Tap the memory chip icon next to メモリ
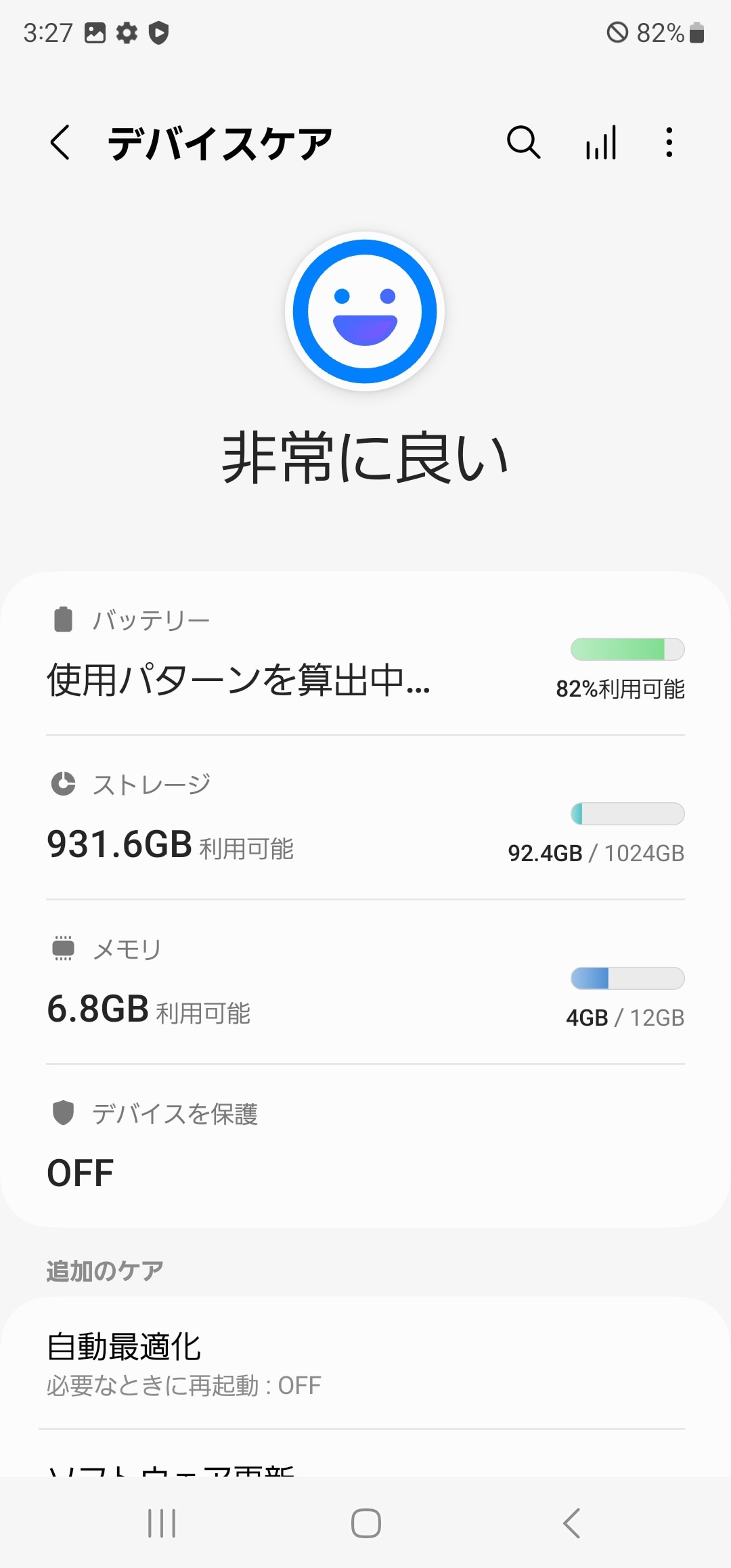Screen dimensions: 731x1568 click(x=63, y=949)
